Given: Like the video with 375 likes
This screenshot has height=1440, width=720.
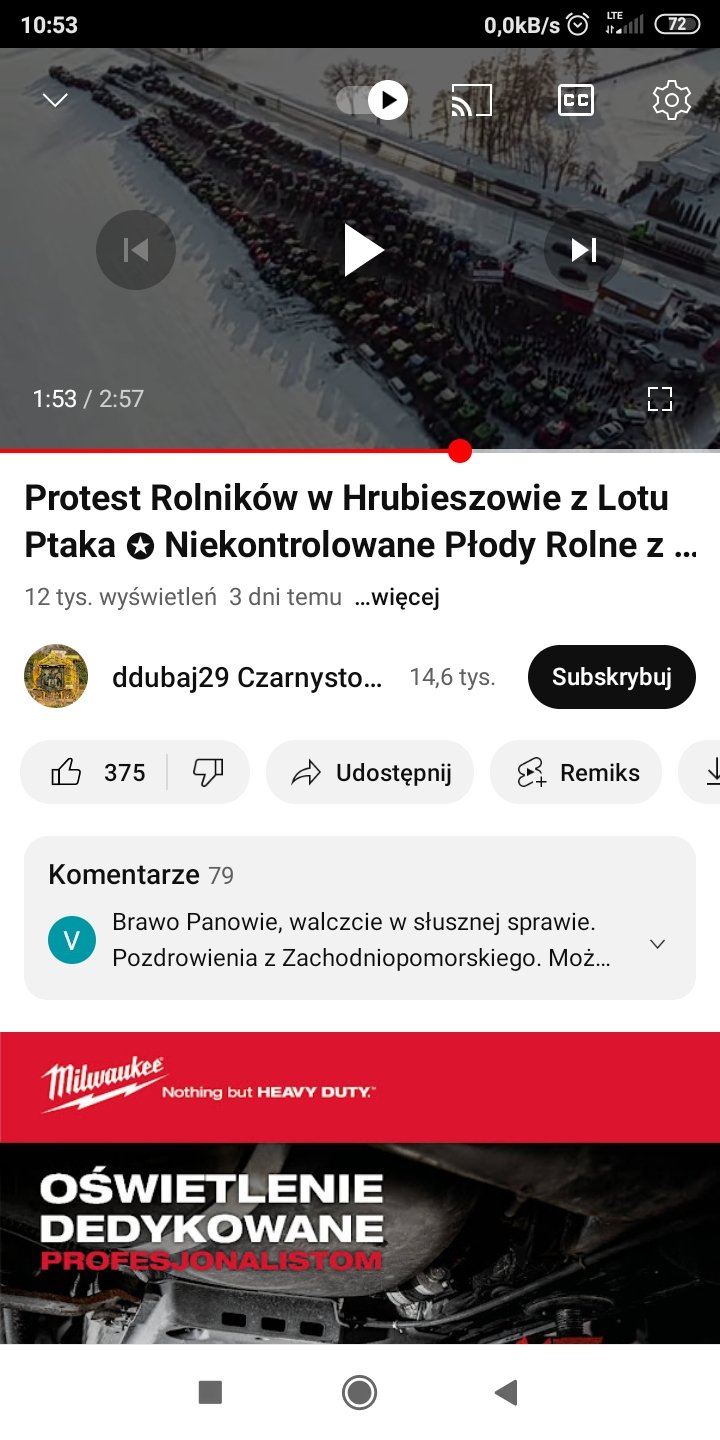Looking at the screenshot, I should click(96, 772).
